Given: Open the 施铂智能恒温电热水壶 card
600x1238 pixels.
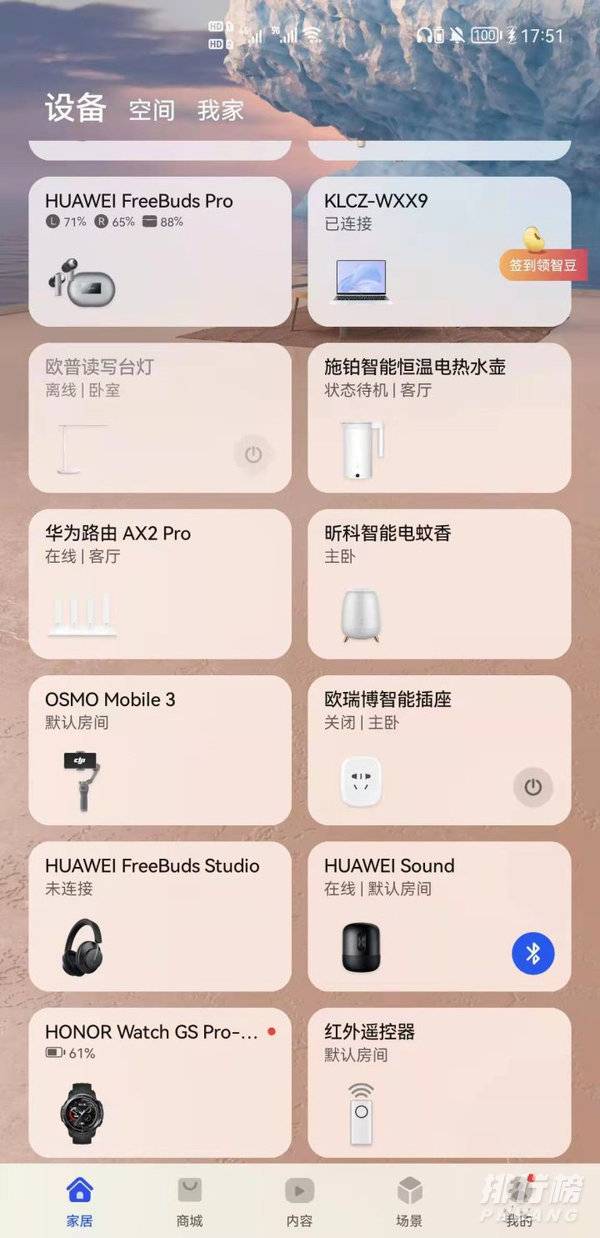Looking at the screenshot, I should coord(439,418).
